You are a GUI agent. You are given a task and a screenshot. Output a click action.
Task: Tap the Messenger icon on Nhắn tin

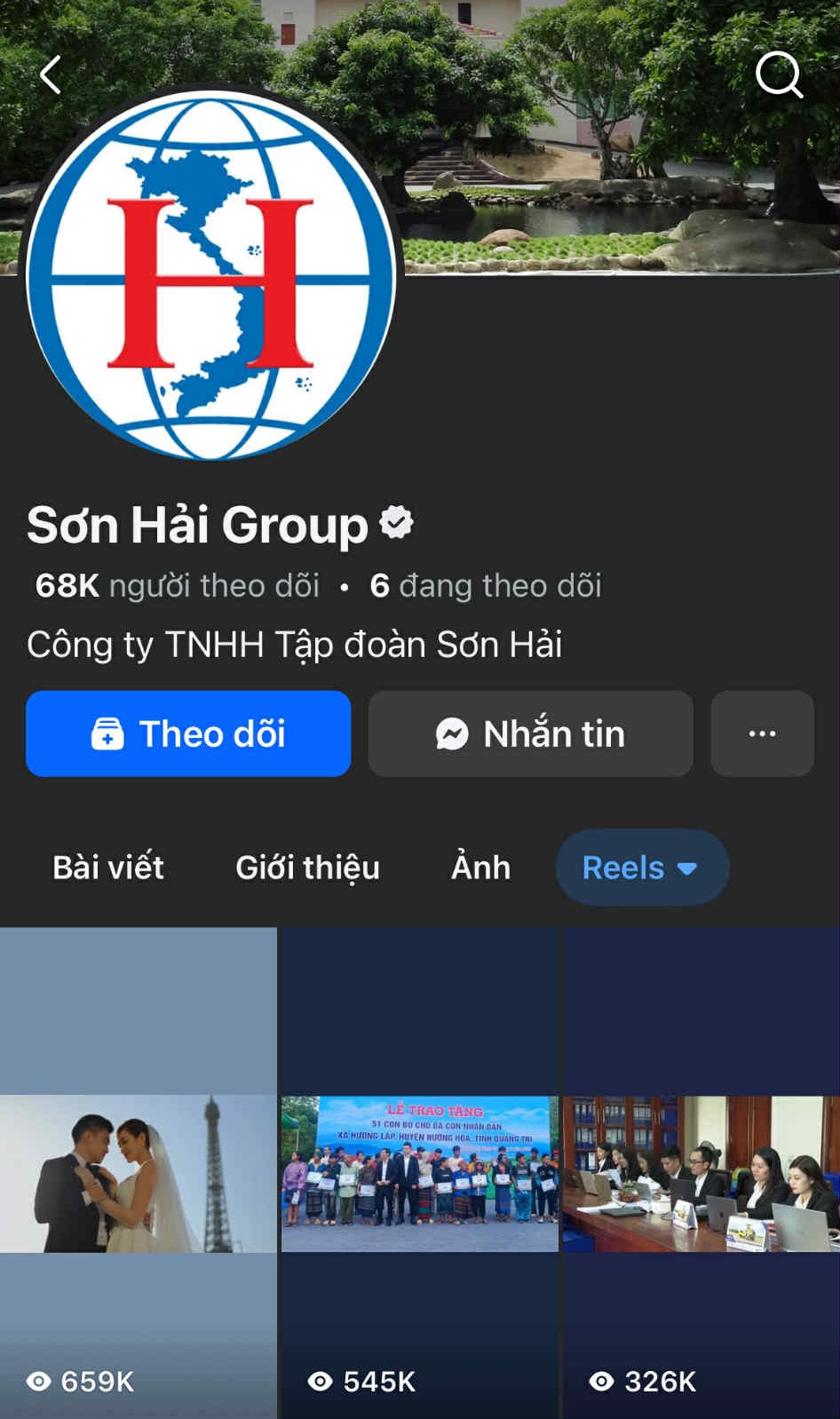click(451, 733)
